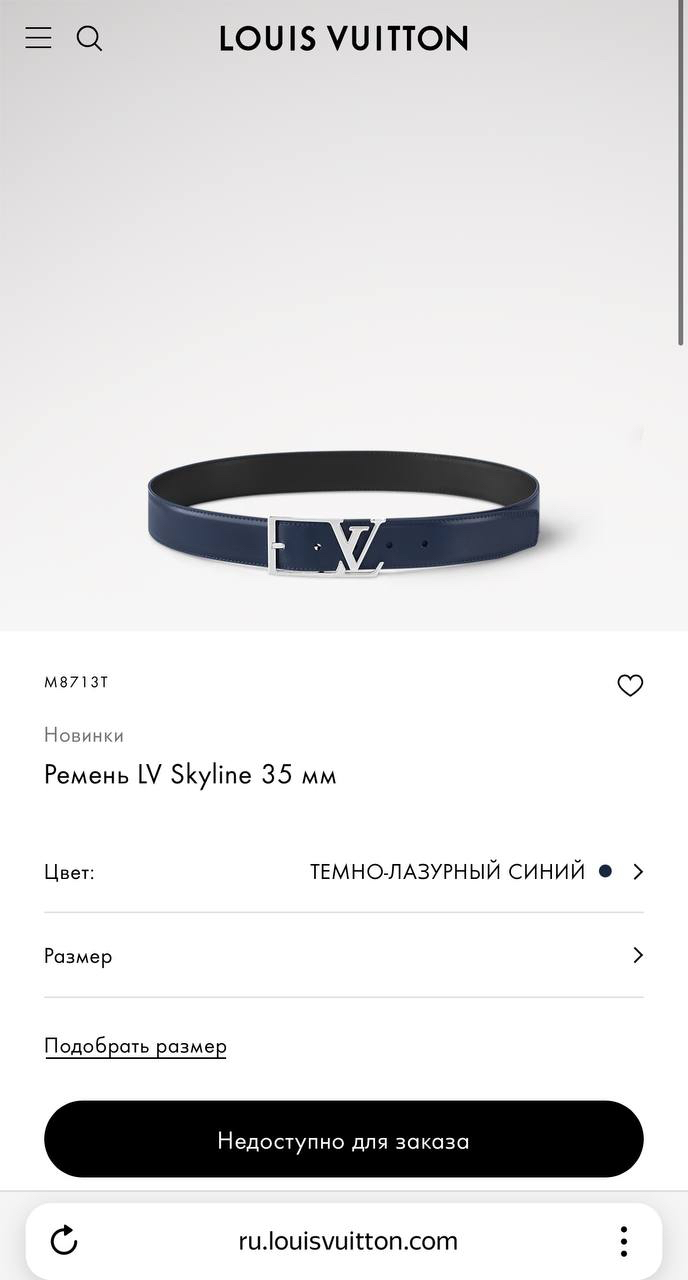Image resolution: width=688 pixels, height=1280 pixels.
Task: Tap the Недоступно для заказа button
Action: click(344, 1140)
